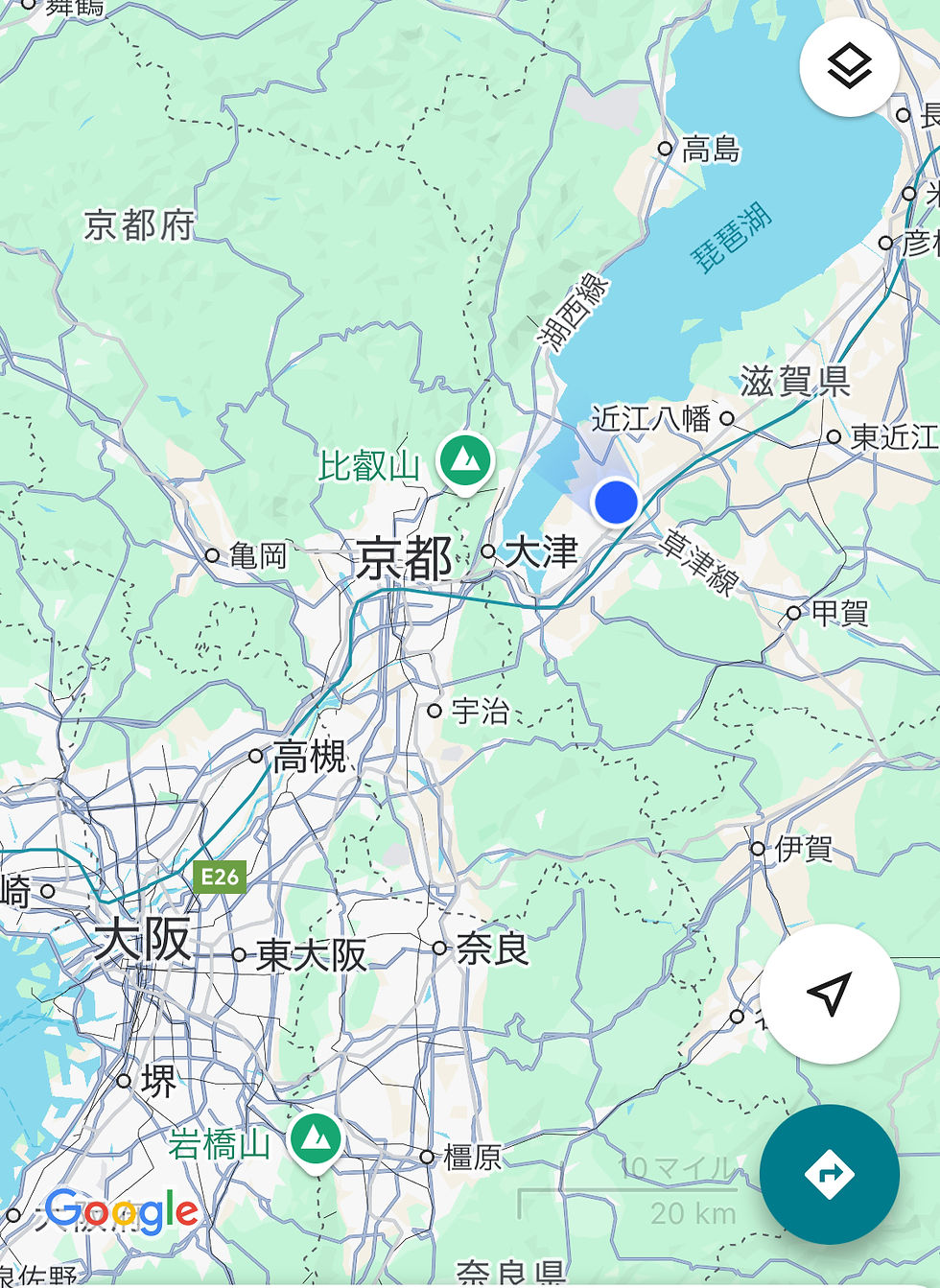
Task: Select the 岩橋山 mountain marker
Action: point(316,1139)
